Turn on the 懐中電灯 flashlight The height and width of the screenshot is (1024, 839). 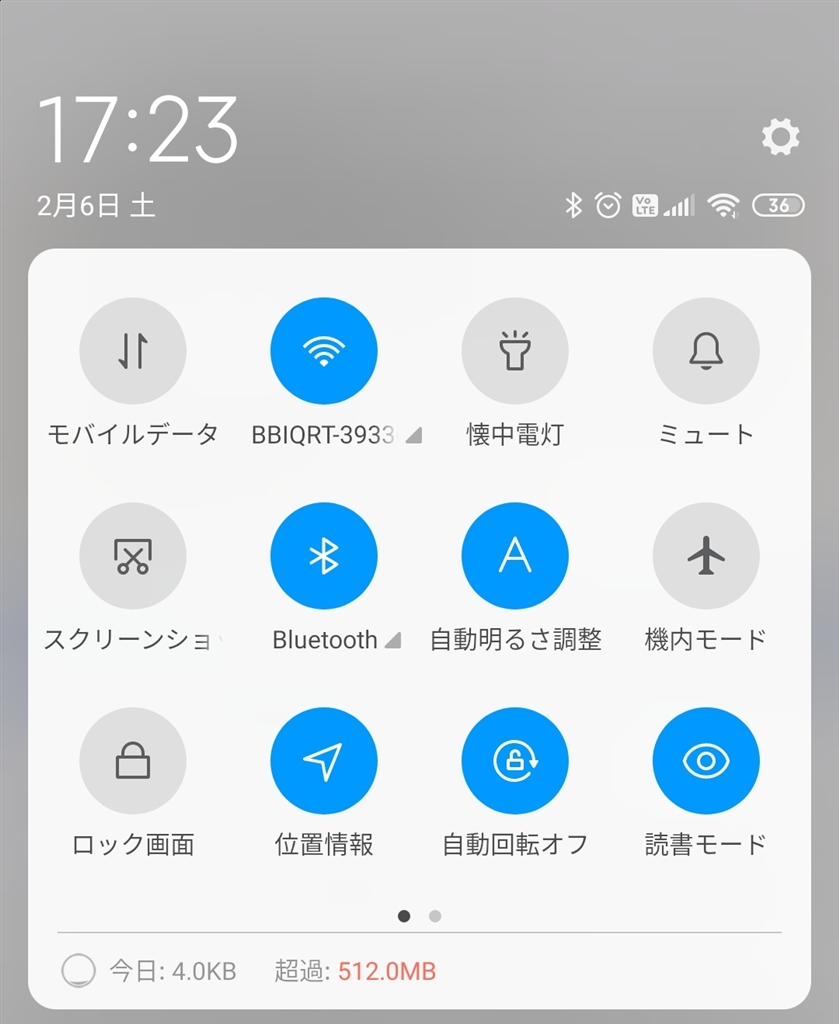[515, 351]
